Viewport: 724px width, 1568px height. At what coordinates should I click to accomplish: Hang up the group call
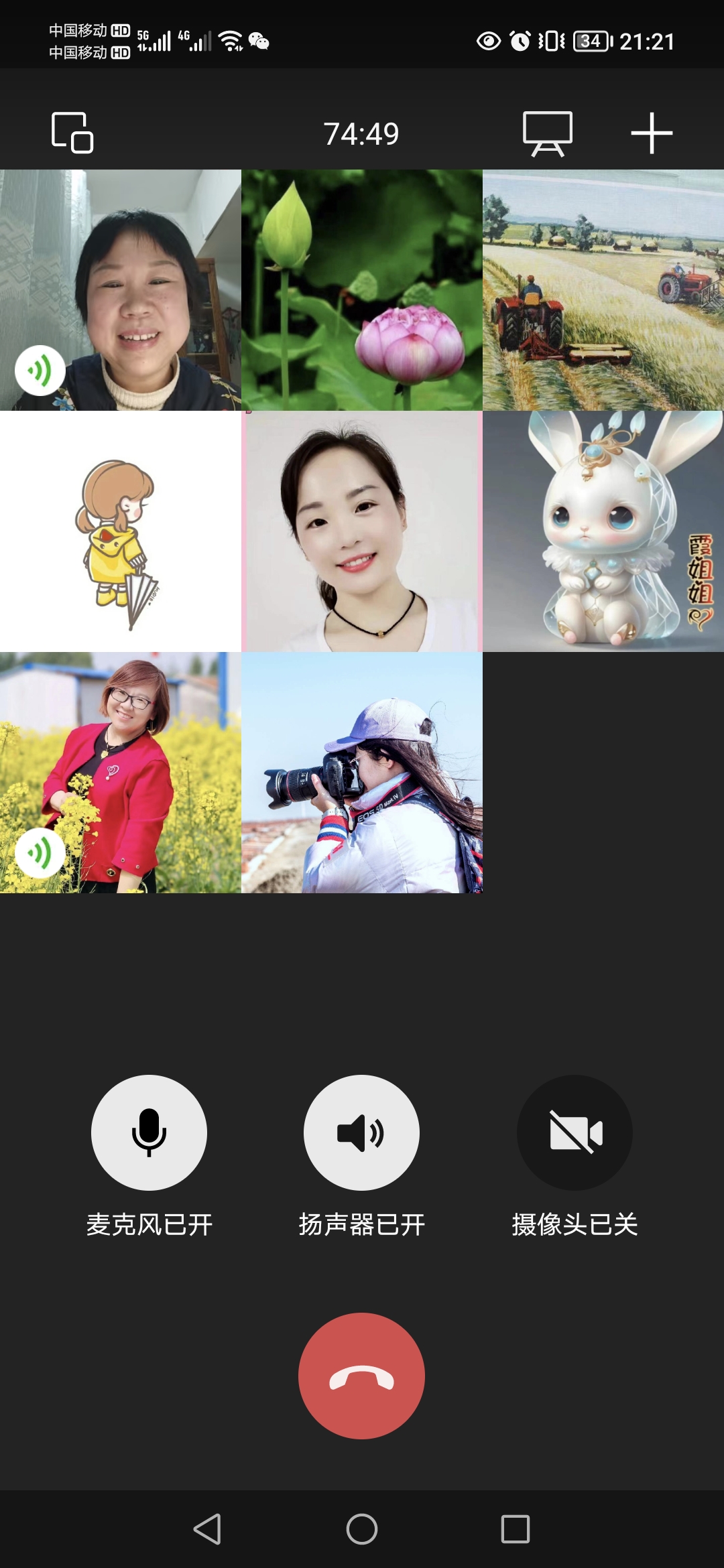(361, 1376)
